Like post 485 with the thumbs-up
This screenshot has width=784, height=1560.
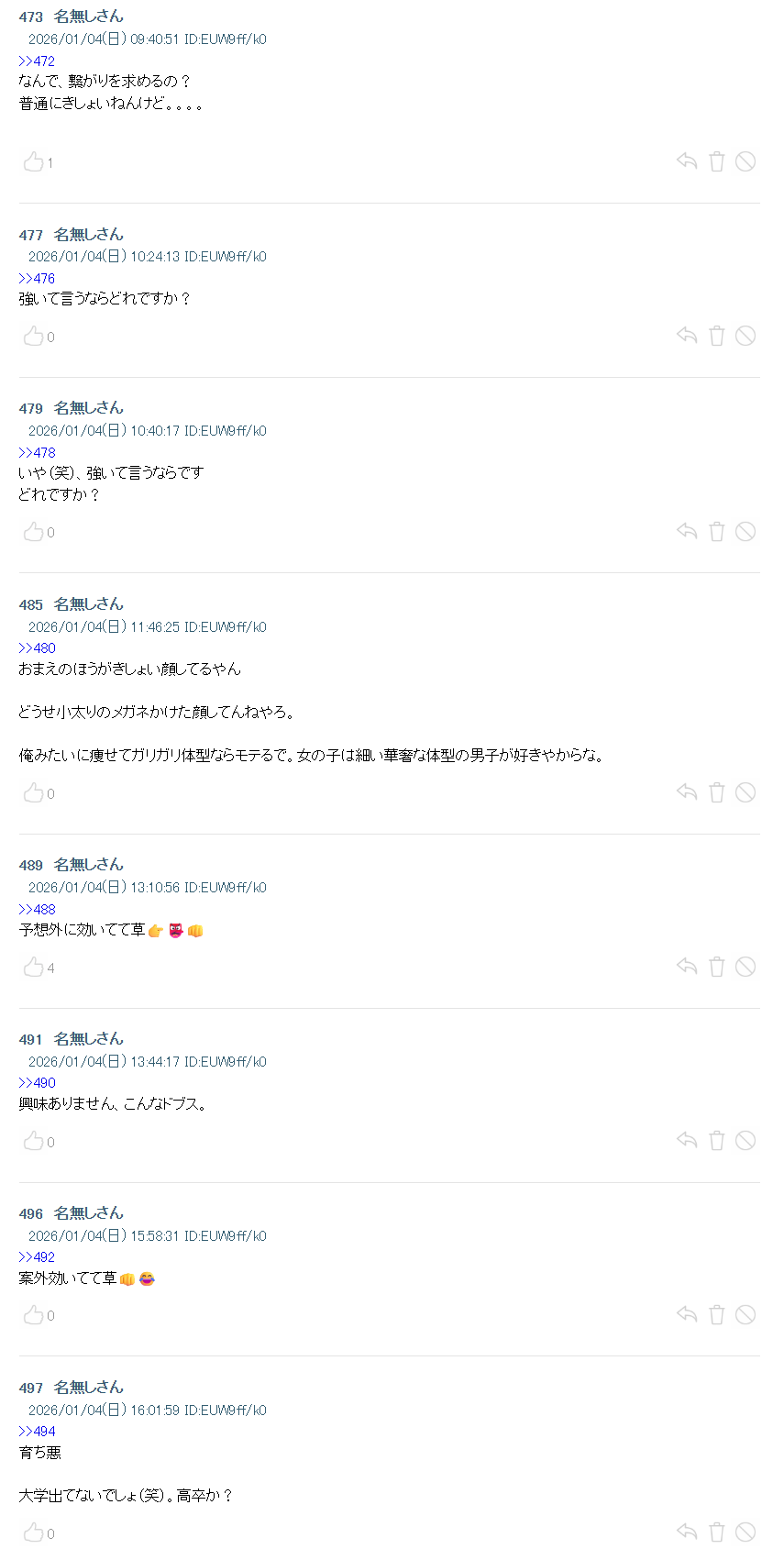point(34,792)
